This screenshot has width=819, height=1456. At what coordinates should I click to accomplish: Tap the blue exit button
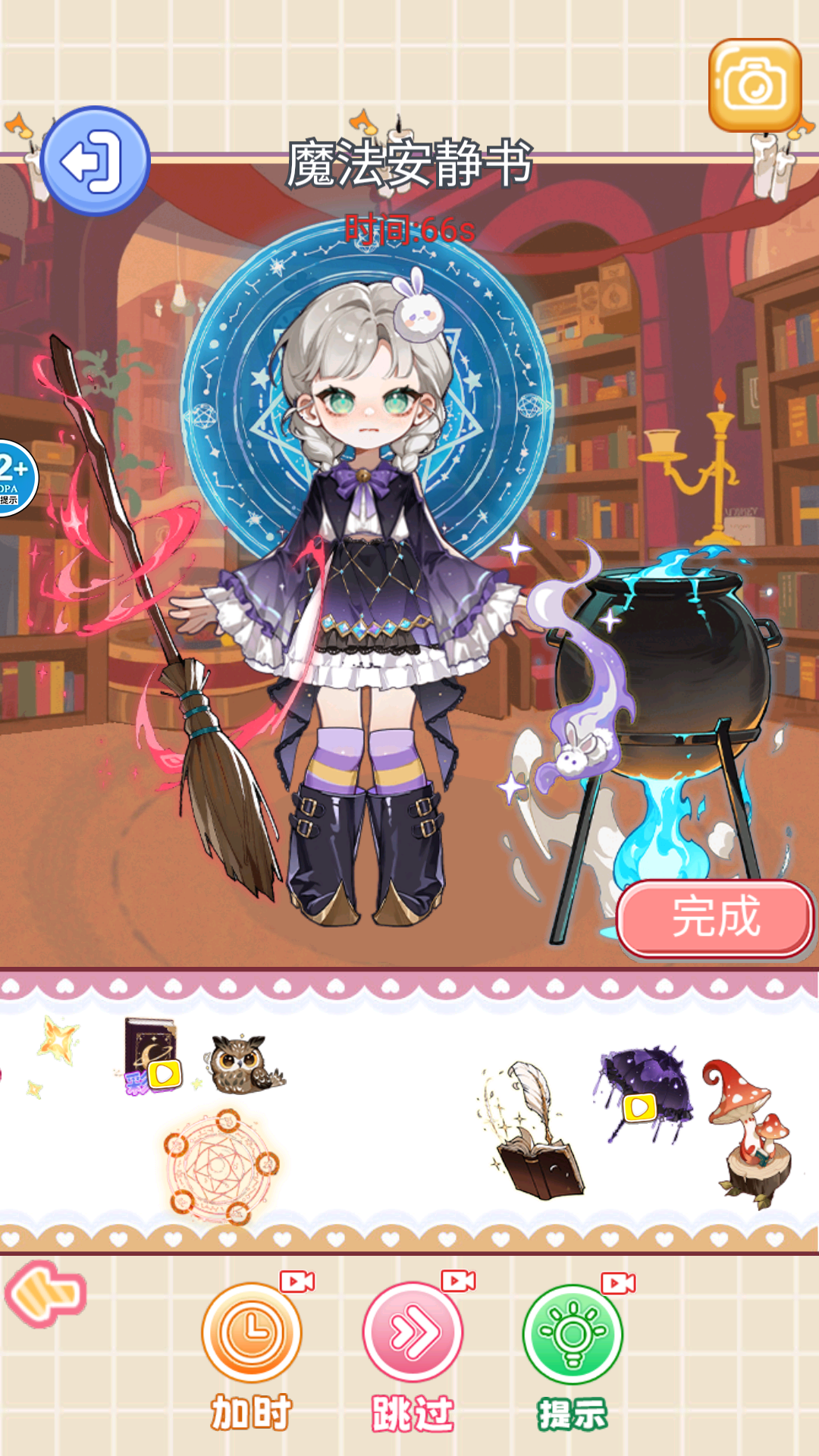point(95,161)
